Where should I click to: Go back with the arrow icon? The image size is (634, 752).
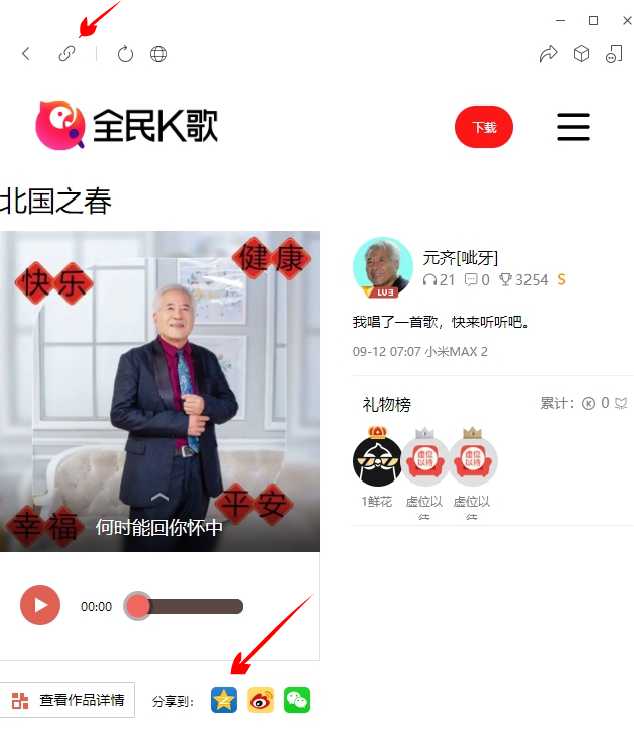tap(26, 54)
